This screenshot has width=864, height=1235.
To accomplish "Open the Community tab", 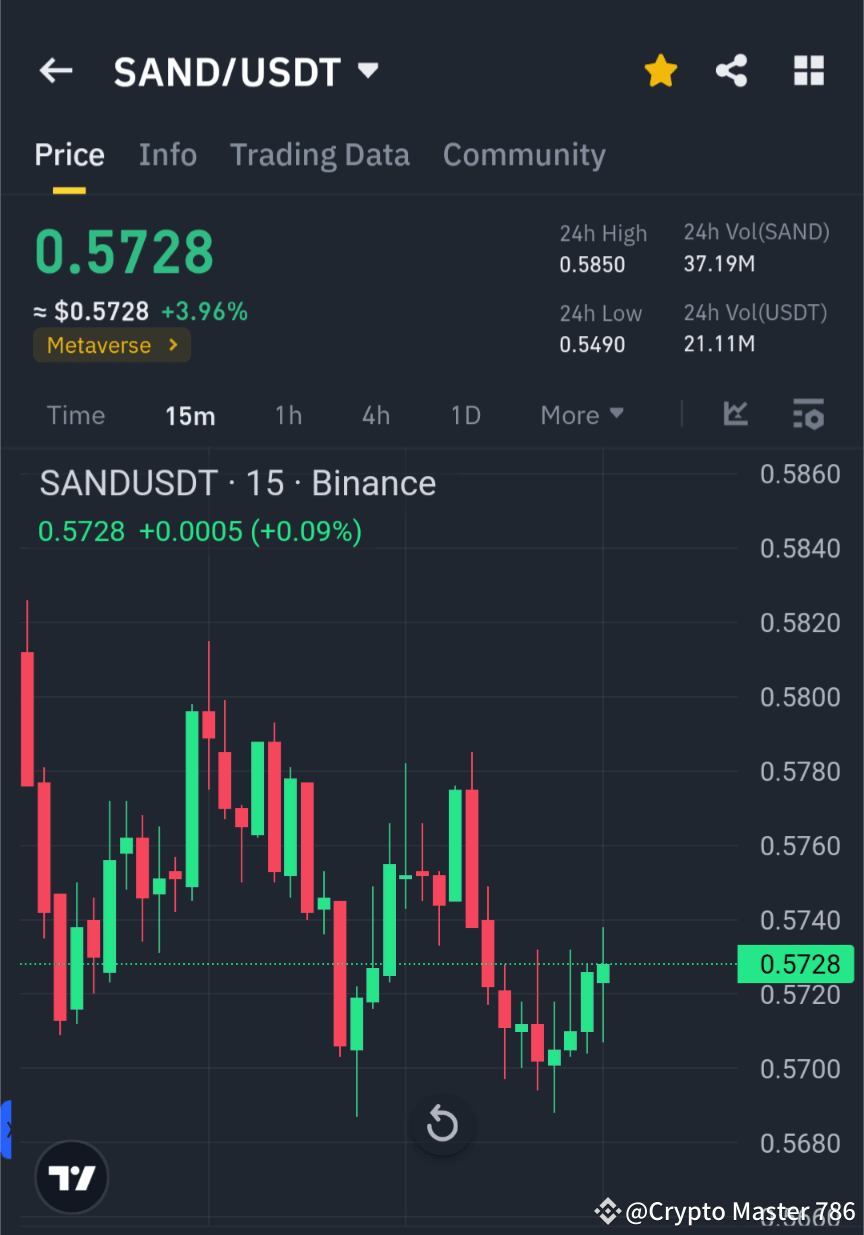I will coord(524,154).
